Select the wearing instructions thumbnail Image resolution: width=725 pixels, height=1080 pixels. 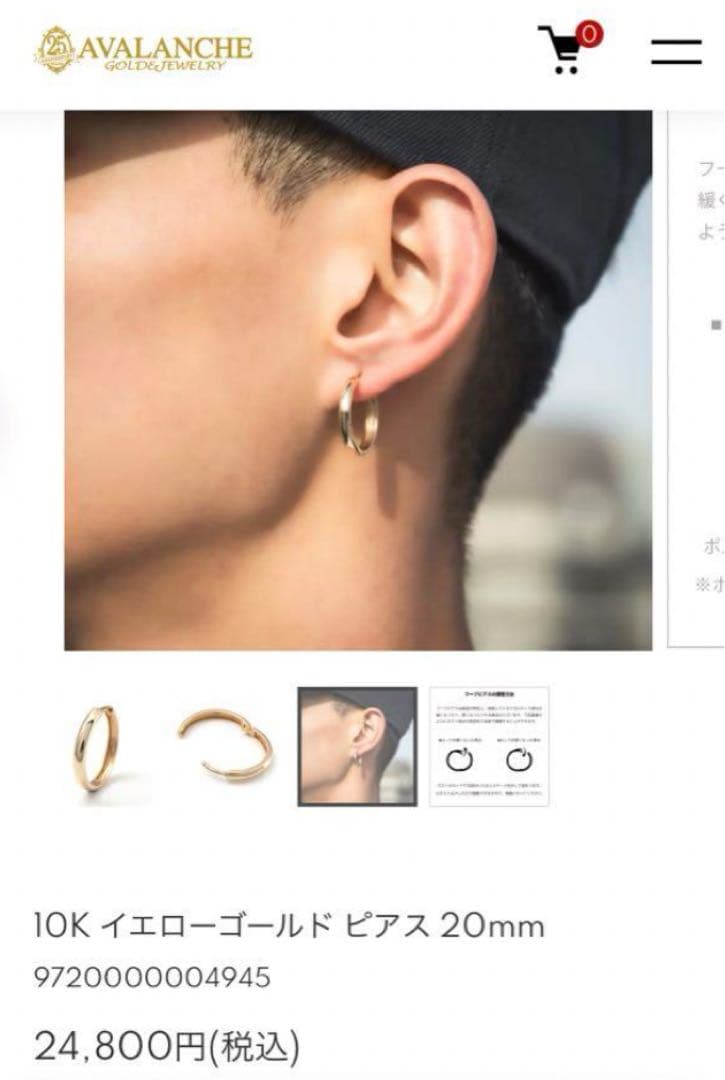(489, 746)
